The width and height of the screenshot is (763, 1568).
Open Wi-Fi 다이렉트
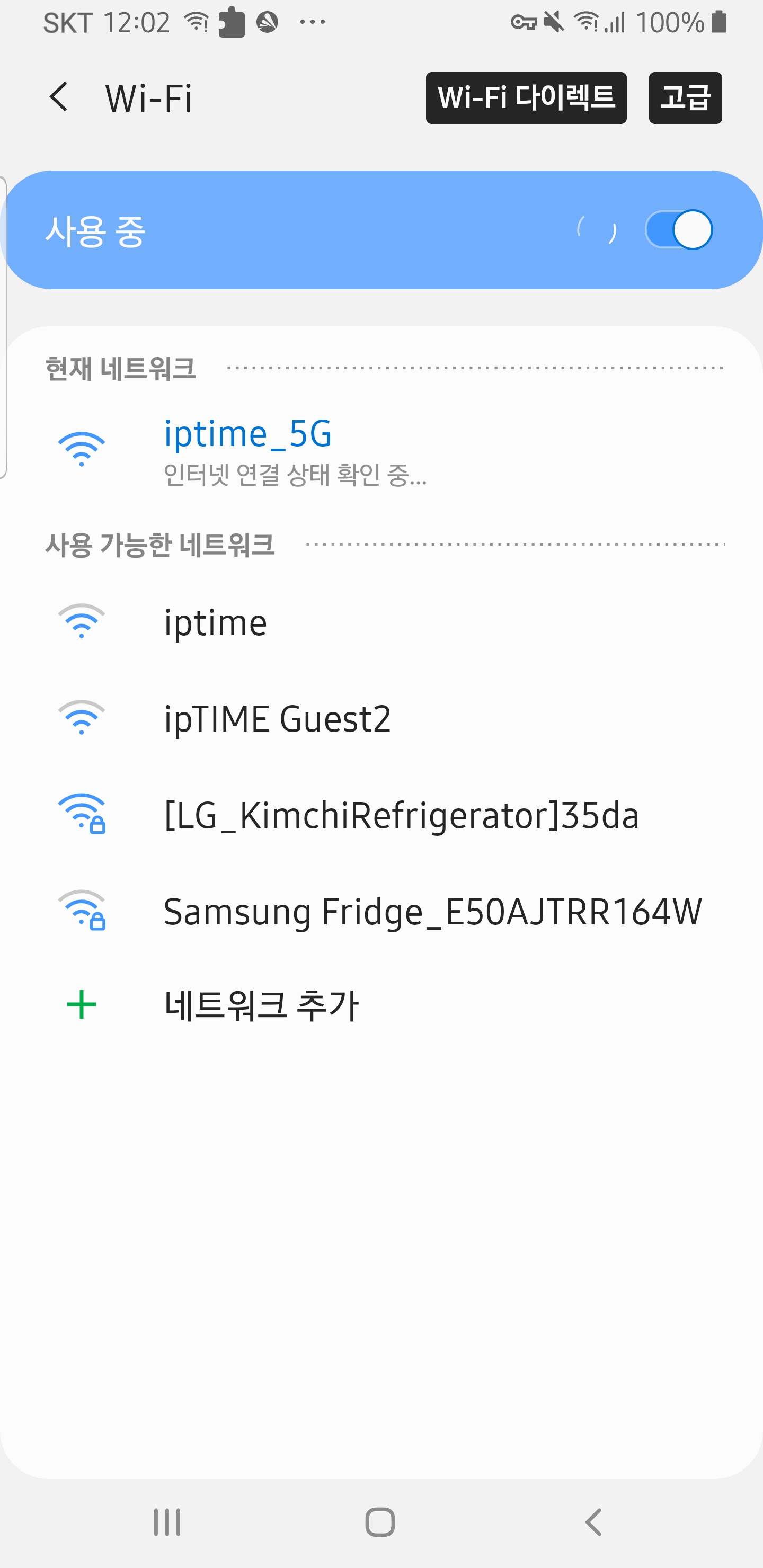tap(526, 98)
